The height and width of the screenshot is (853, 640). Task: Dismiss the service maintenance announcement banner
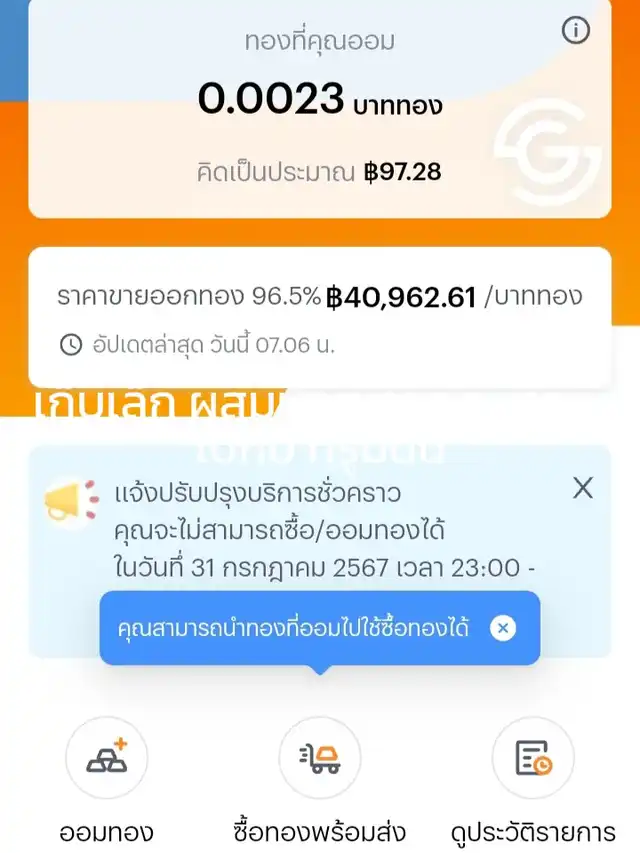[582, 488]
